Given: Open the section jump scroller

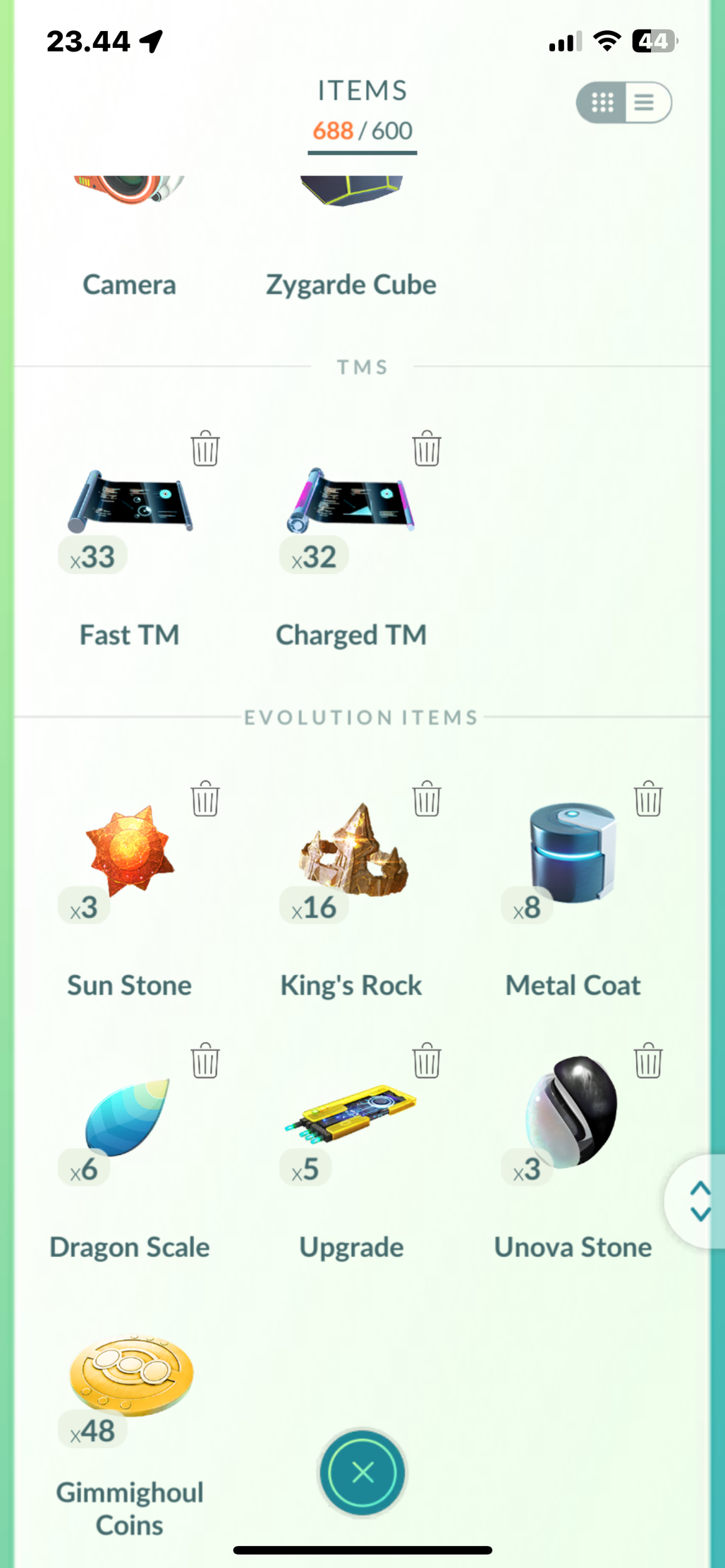Looking at the screenshot, I should [700, 1201].
